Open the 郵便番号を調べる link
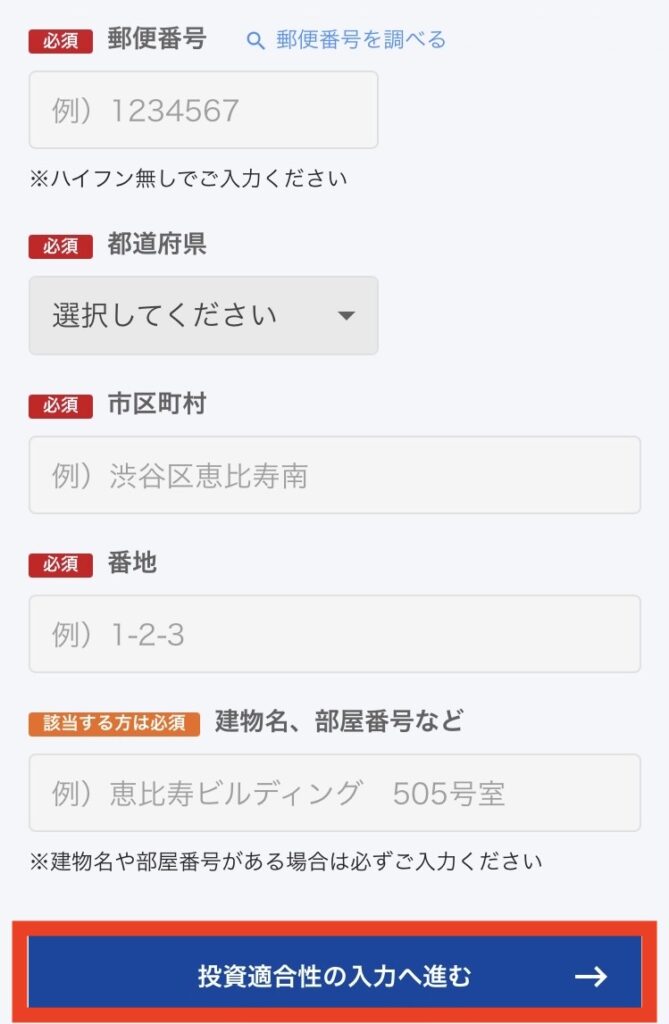Image resolution: width=669 pixels, height=1024 pixels. point(347,40)
